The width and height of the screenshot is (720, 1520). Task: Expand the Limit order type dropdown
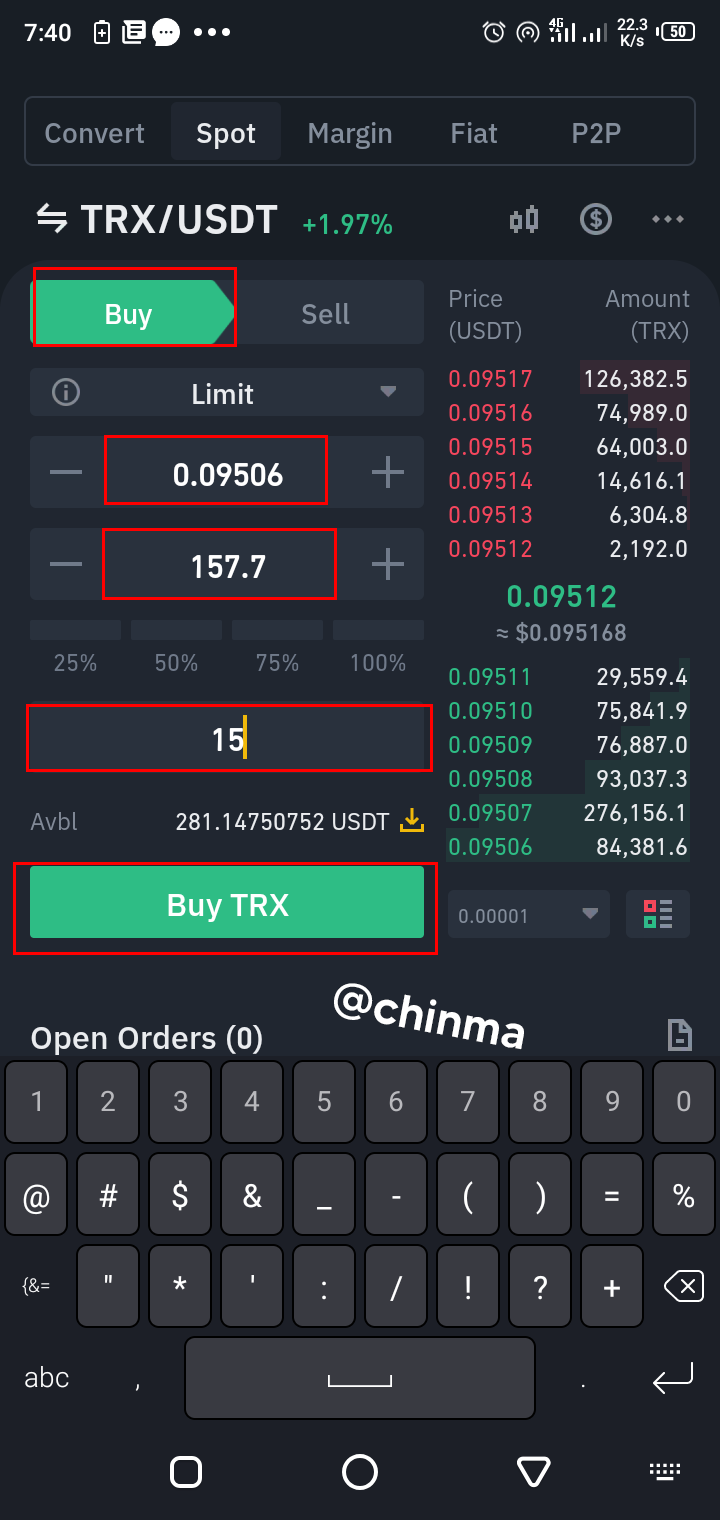pyautogui.click(x=227, y=393)
